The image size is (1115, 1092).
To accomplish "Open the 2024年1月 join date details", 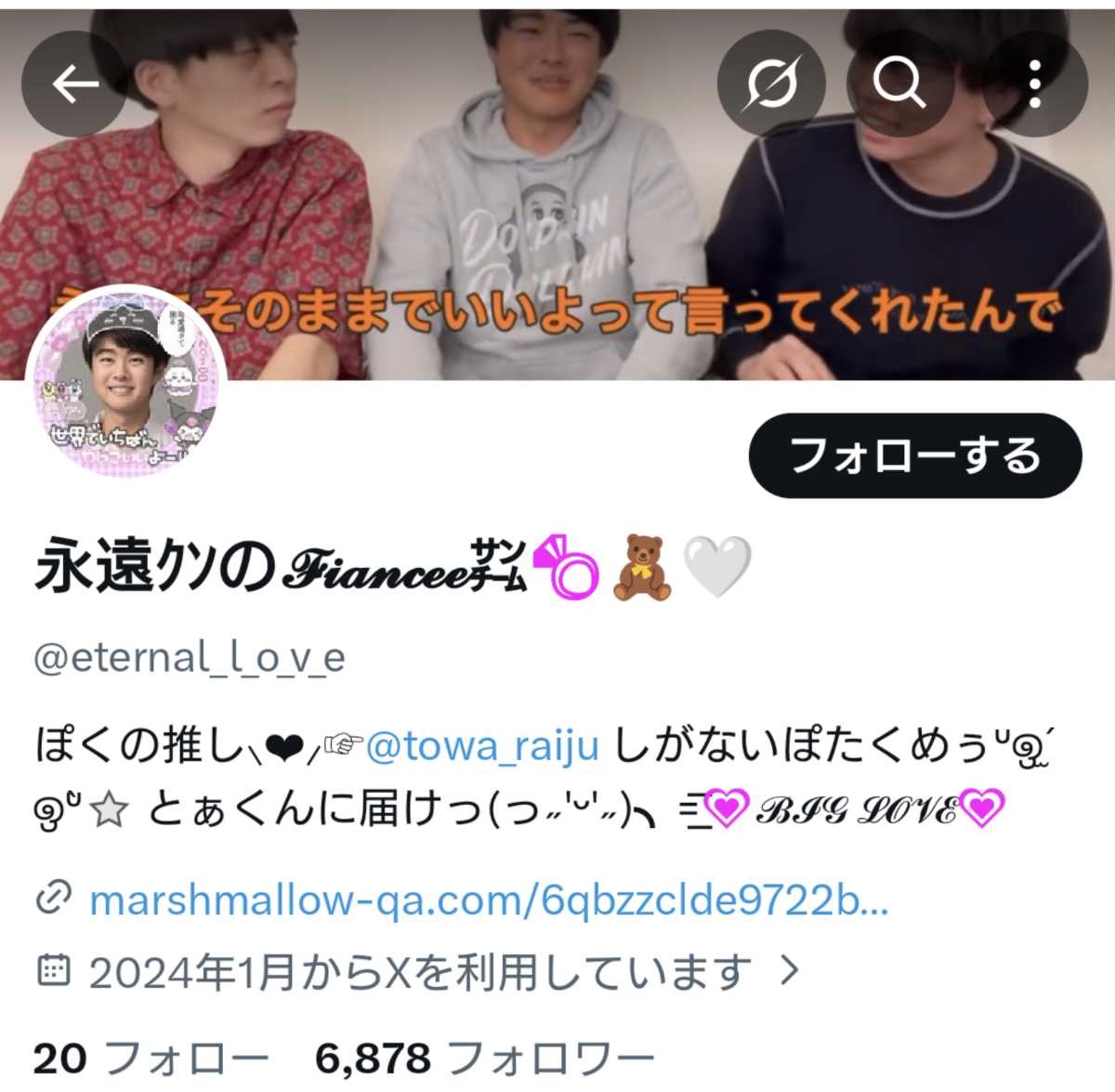I will (x=418, y=972).
